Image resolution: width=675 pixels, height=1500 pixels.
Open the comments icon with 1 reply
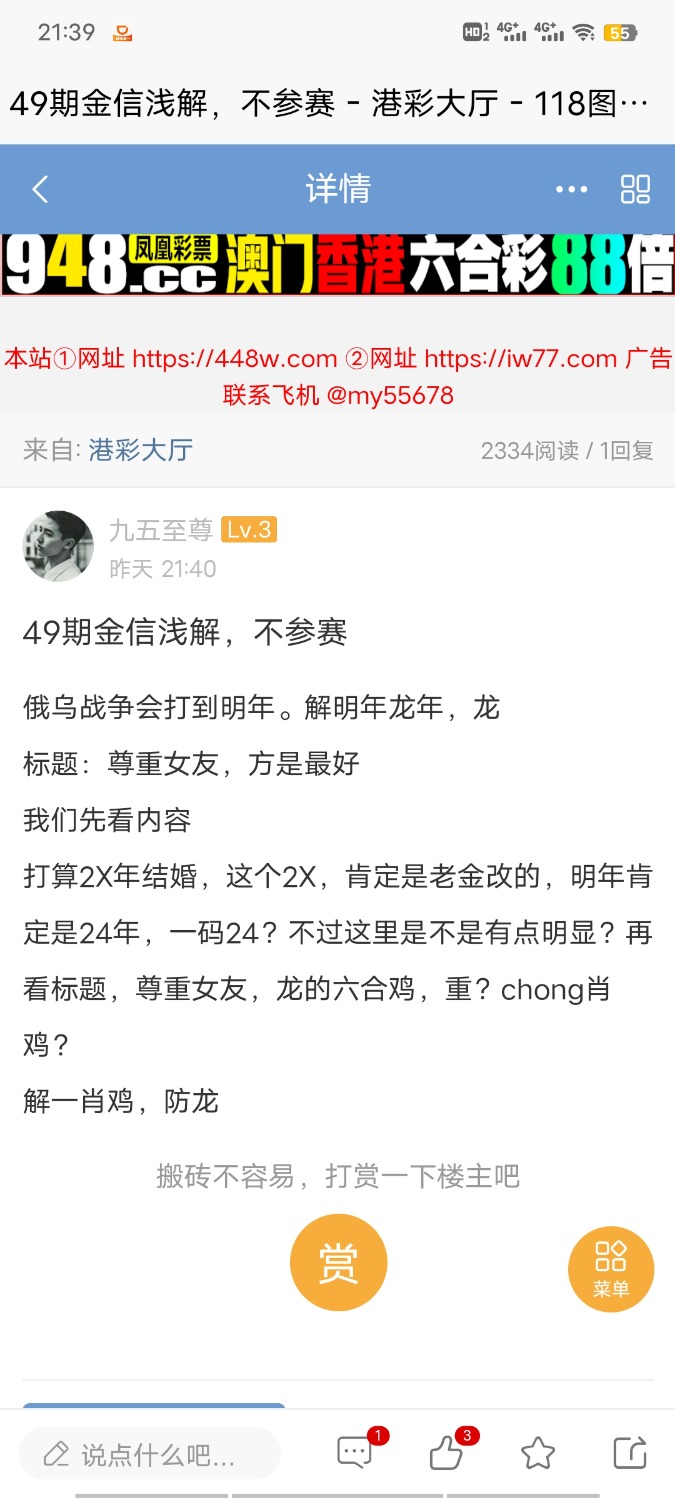pos(356,1453)
